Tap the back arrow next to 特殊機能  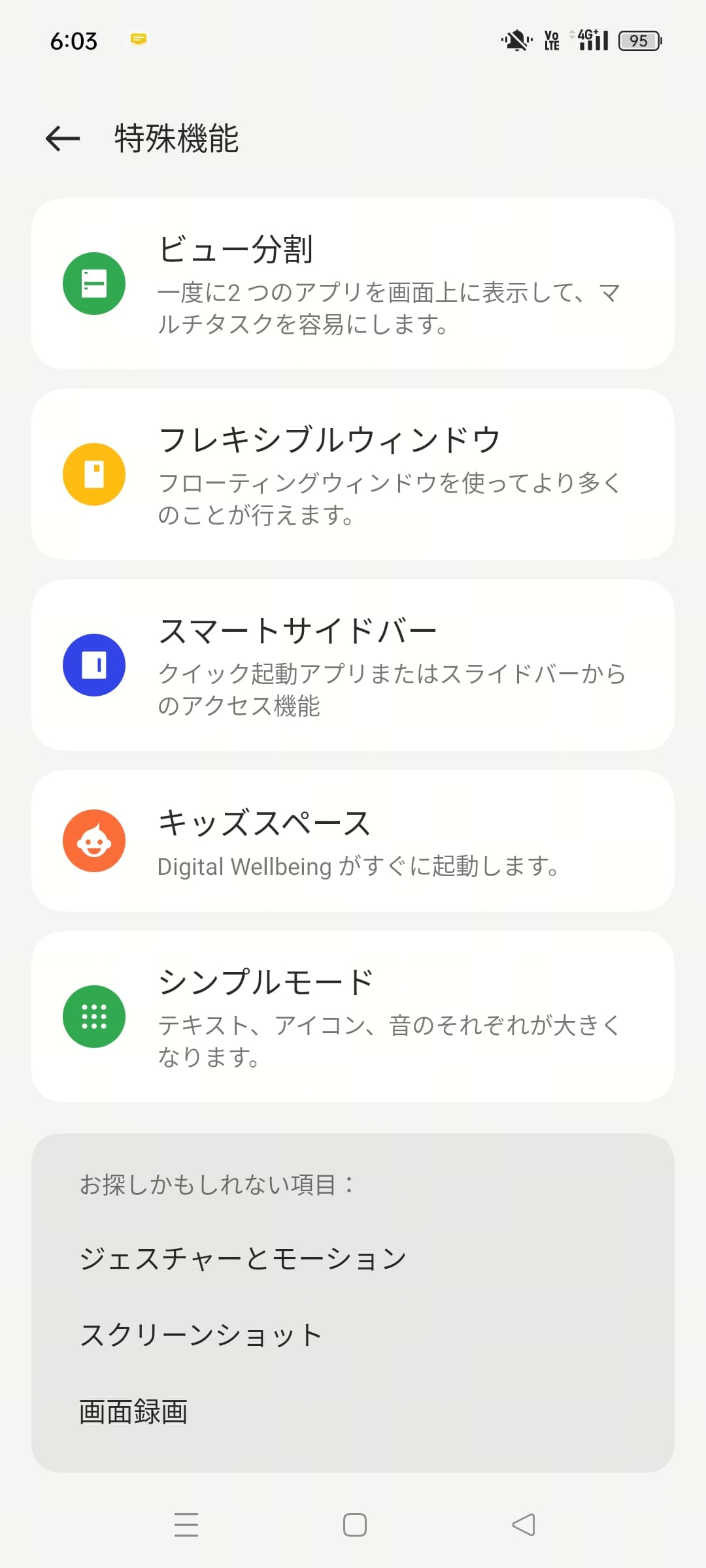pos(62,138)
